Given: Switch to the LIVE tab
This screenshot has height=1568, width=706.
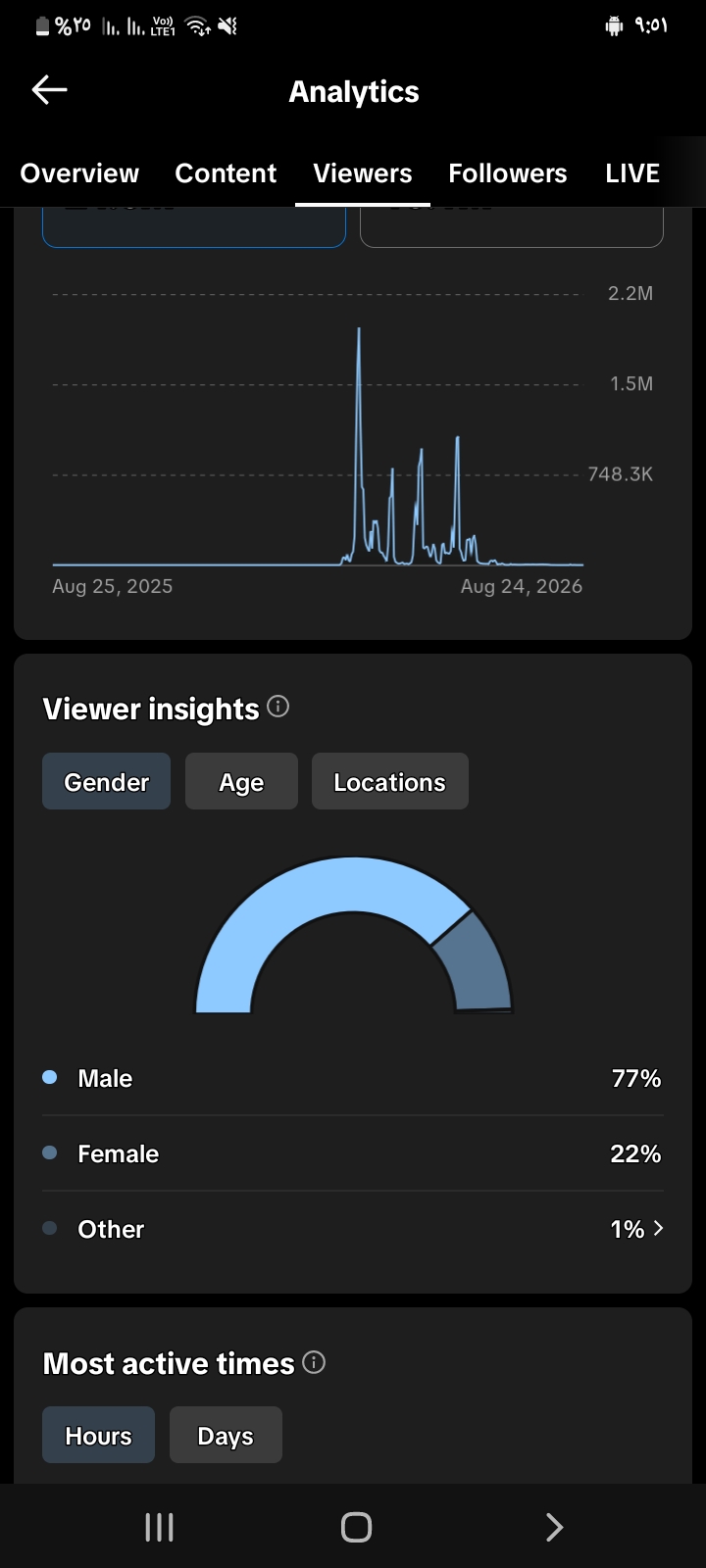Looking at the screenshot, I should [x=632, y=173].
